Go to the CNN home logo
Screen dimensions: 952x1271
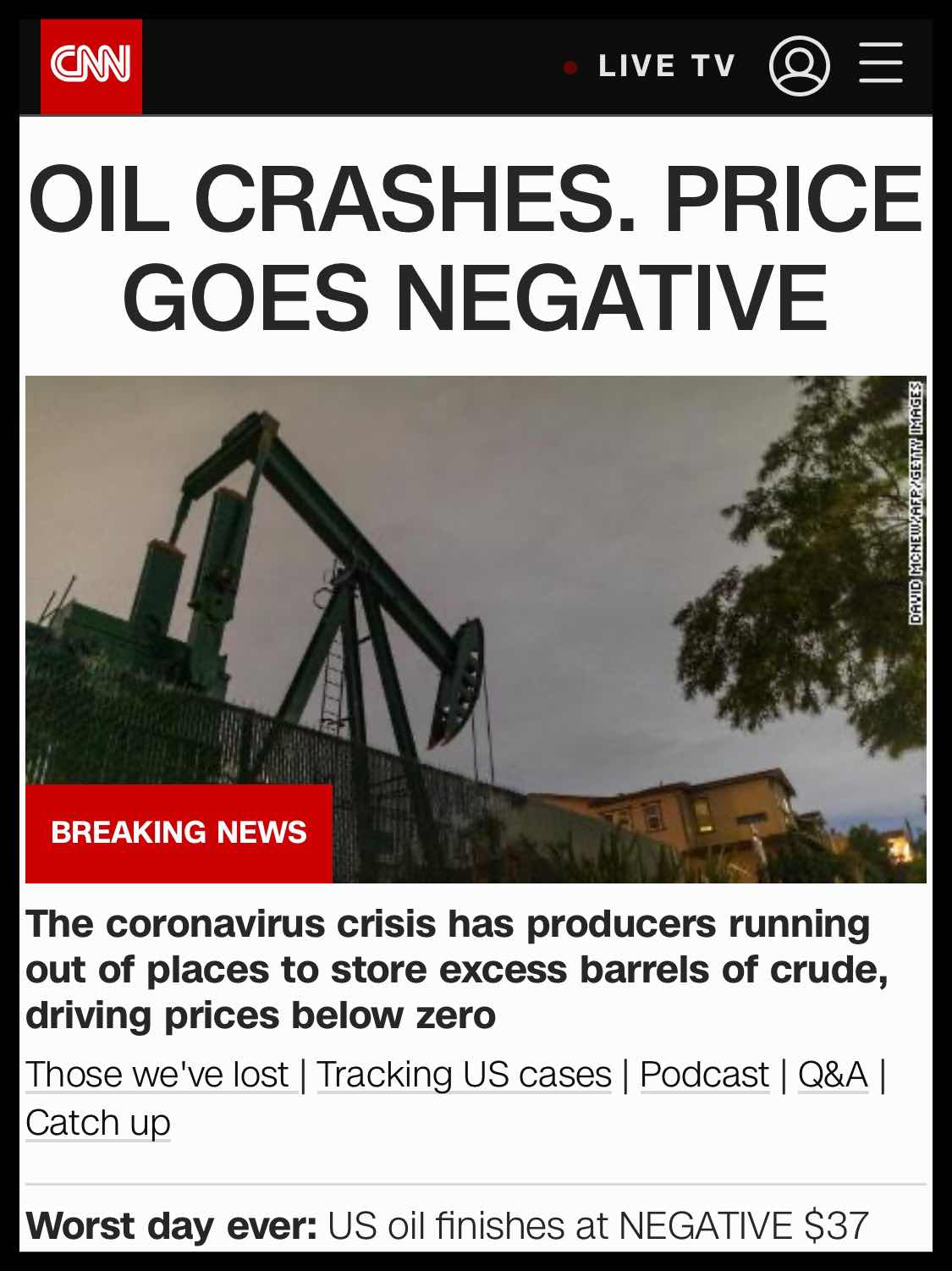tap(91, 66)
